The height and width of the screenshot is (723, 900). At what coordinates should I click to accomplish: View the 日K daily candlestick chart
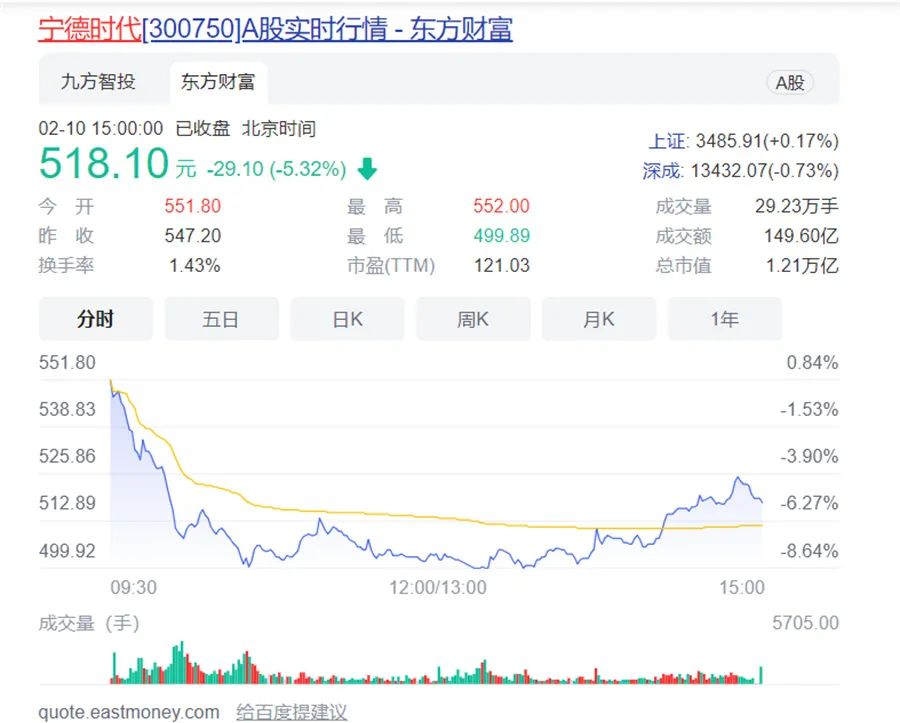(347, 319)
